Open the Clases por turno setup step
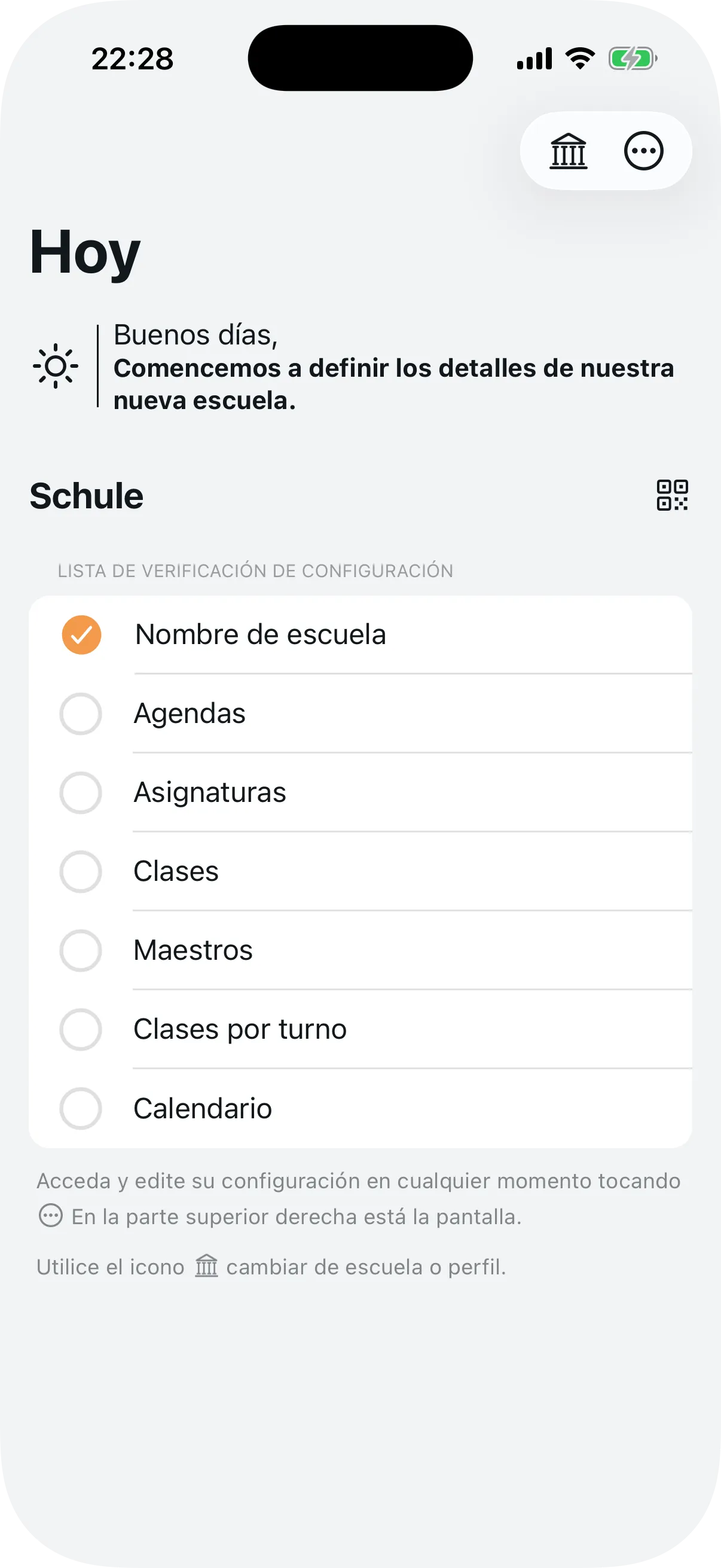Viewport: 721px width, 1568px height. (240, 1030)
